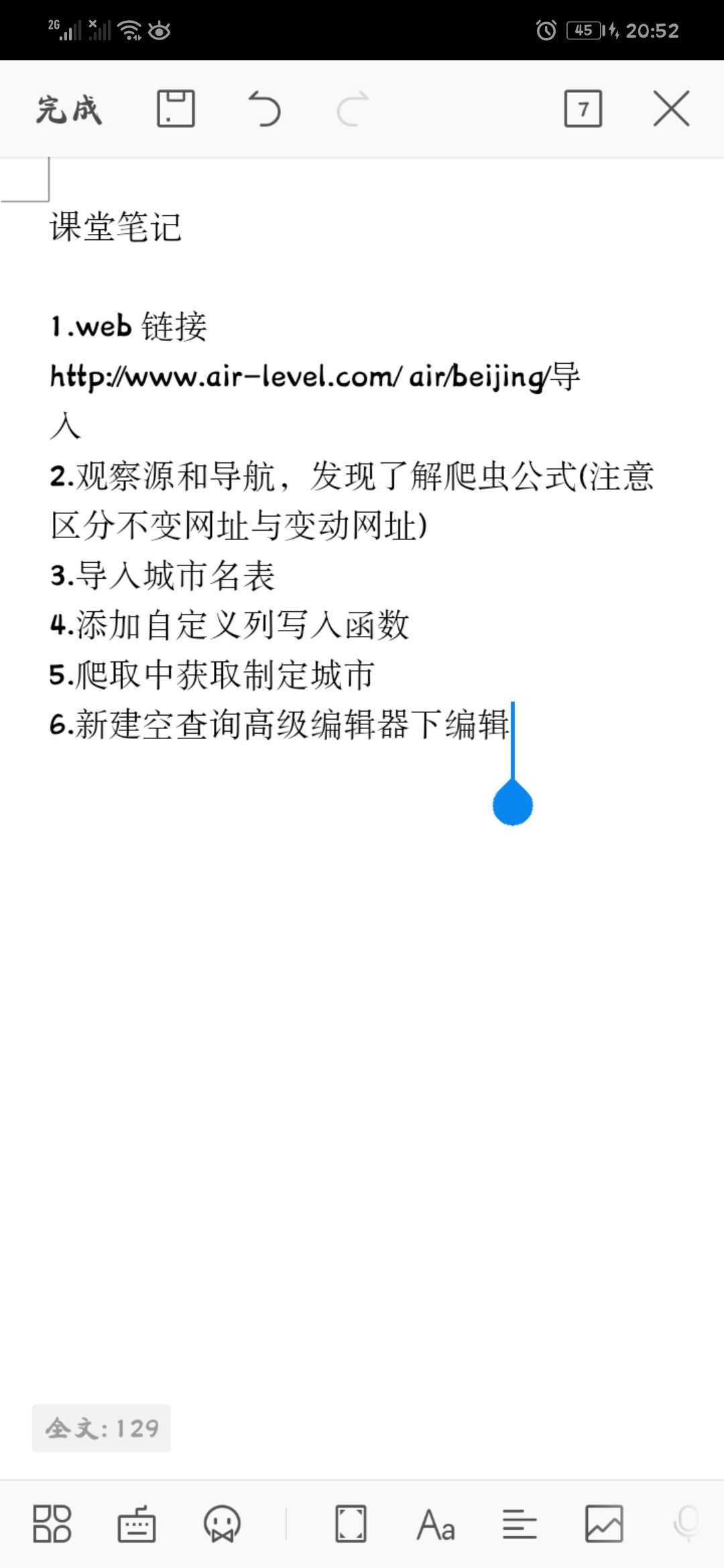The image size is (724, 1568).
Task: Open paragraph alignment options
Action: tap(520, 1524)
